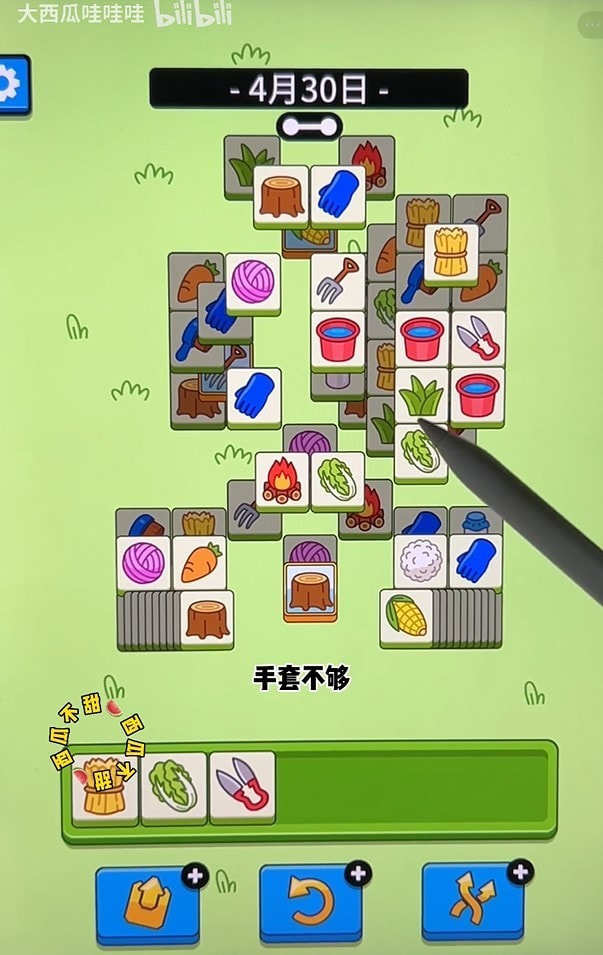603x955 pixels.
Task: Open the settings gear
Action: point(10,85)
